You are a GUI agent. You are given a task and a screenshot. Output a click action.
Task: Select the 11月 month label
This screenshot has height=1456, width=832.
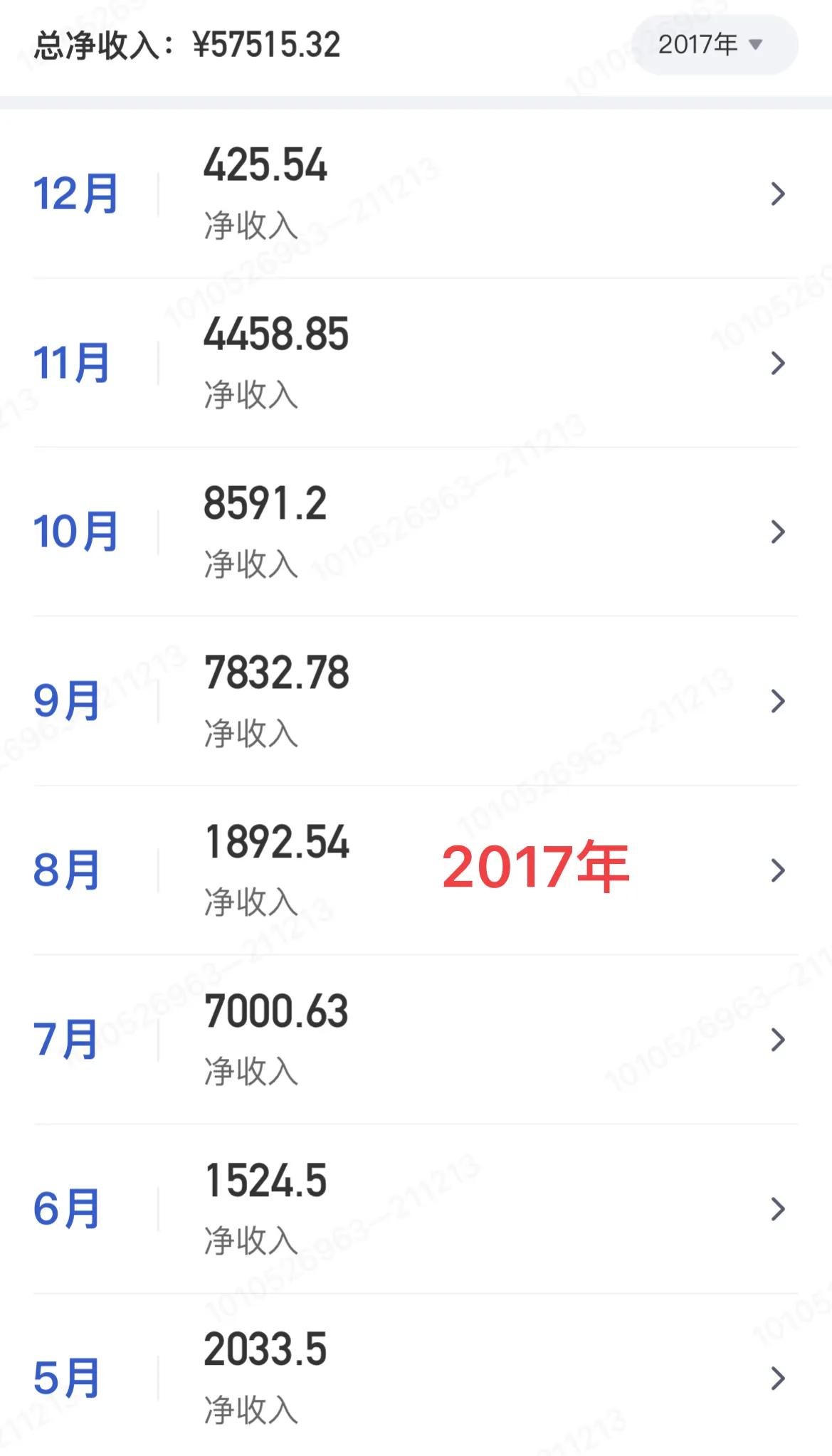click(x=73, y=364)
